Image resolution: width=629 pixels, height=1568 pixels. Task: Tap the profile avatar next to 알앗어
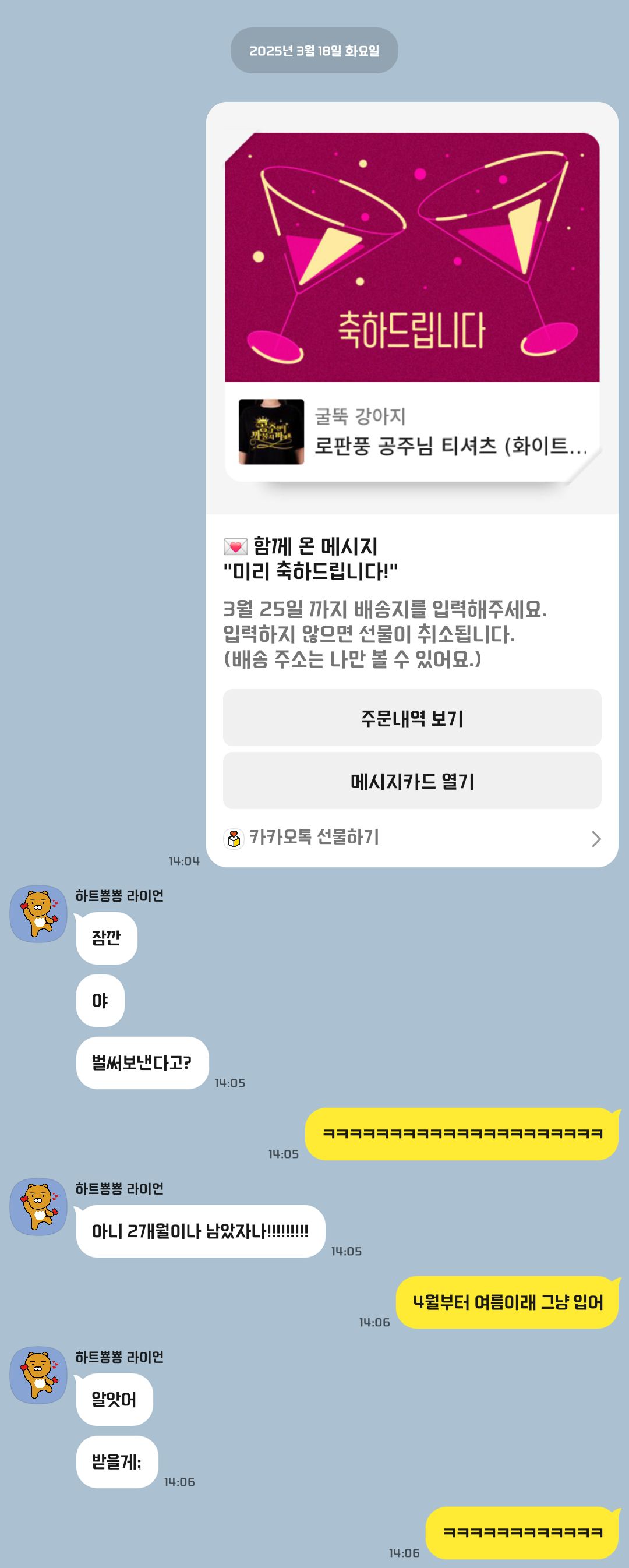[x=38, y=1375]
